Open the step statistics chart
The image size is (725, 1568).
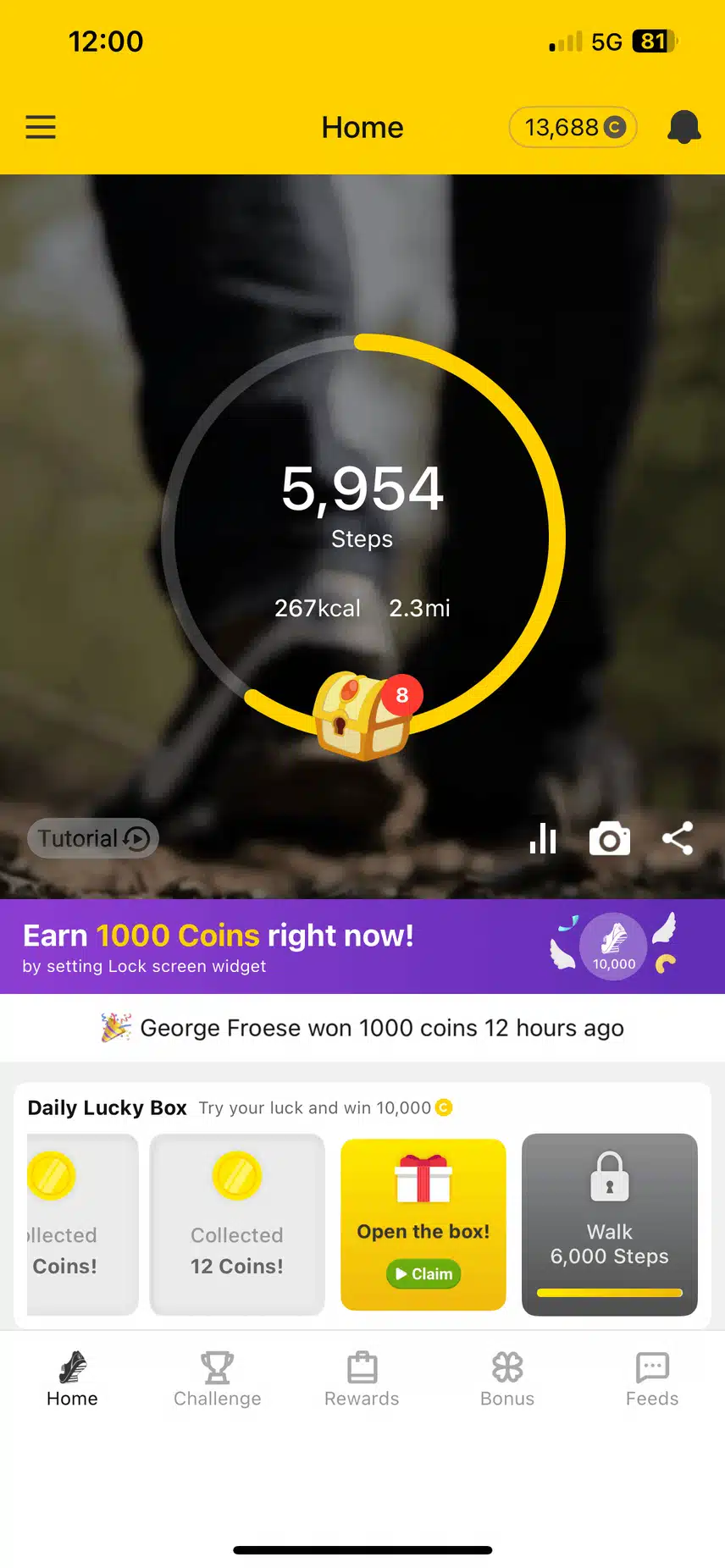coord(543,838)
